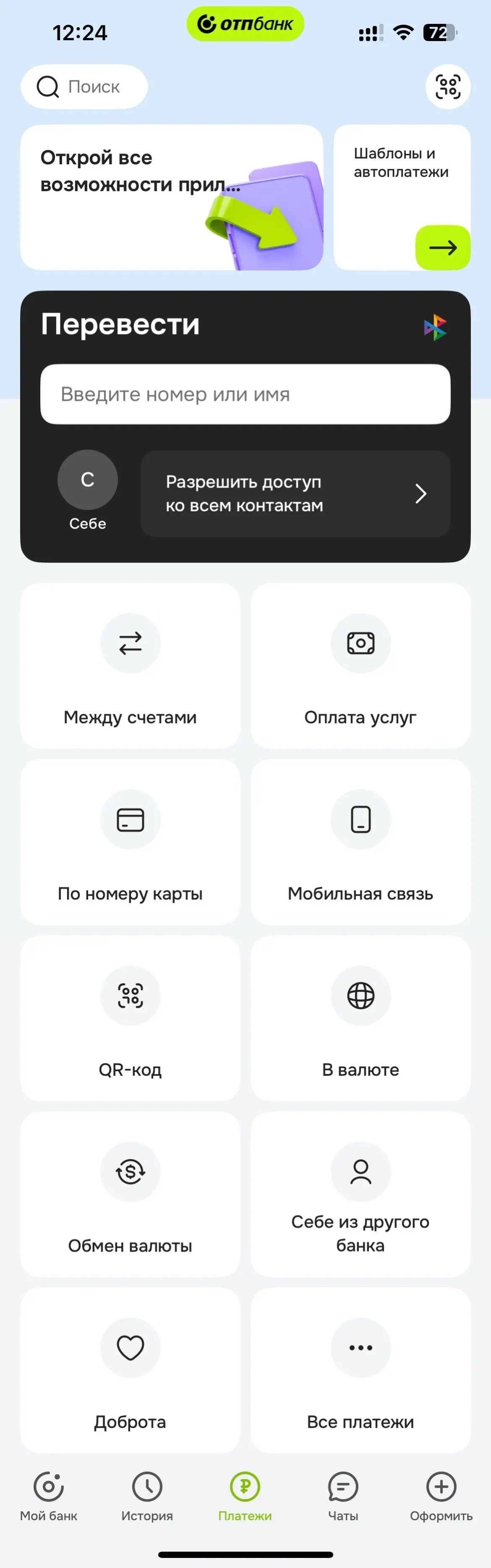Select Себе из другого банка
491x1568 pixels.
[360, 1194]
